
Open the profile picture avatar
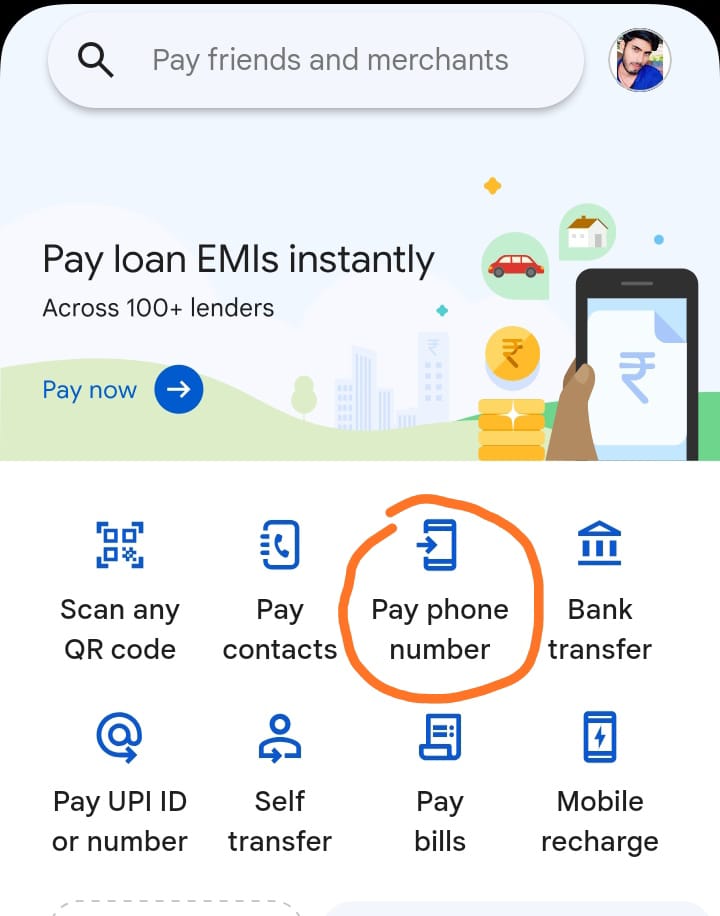640,60
